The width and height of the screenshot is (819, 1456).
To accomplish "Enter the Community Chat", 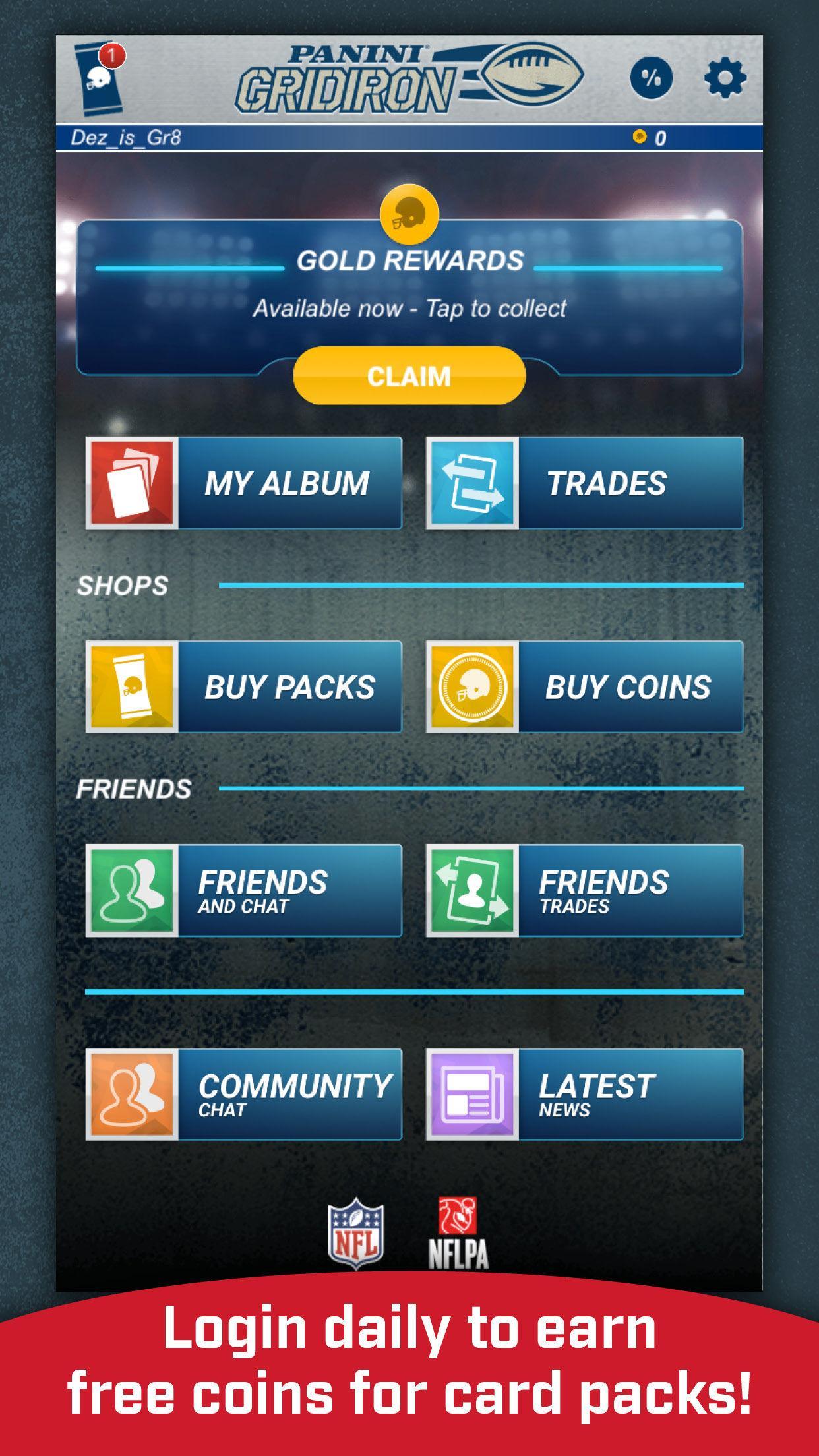I will click(x=244, y=1095).
